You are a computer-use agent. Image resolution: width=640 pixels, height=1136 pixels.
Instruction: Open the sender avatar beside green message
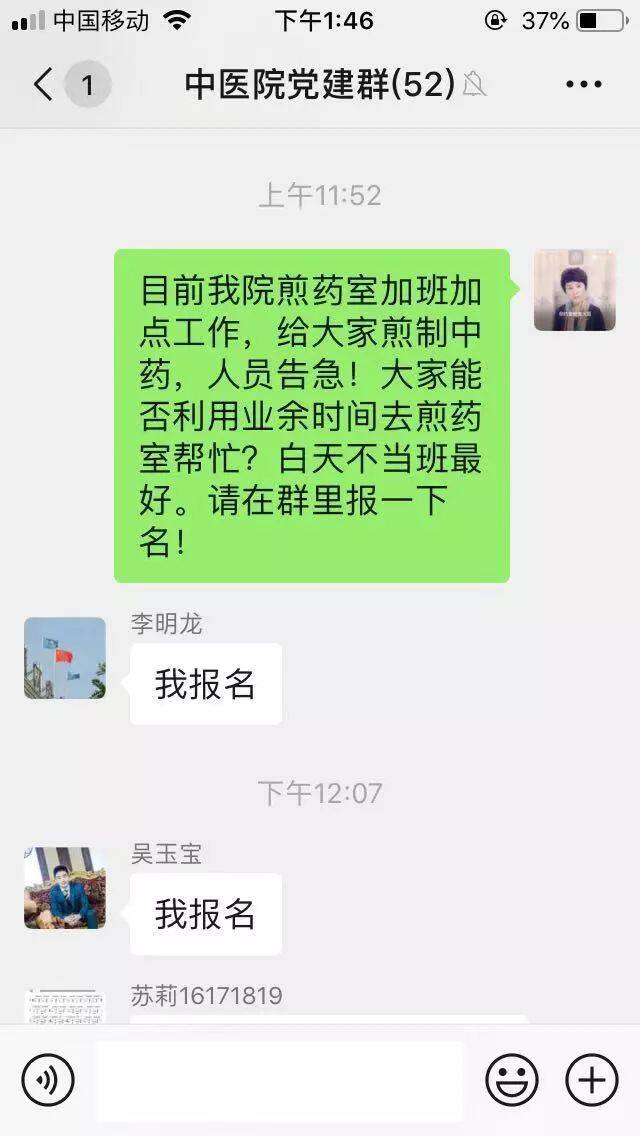pyautogui.click(x=574, y=291)
